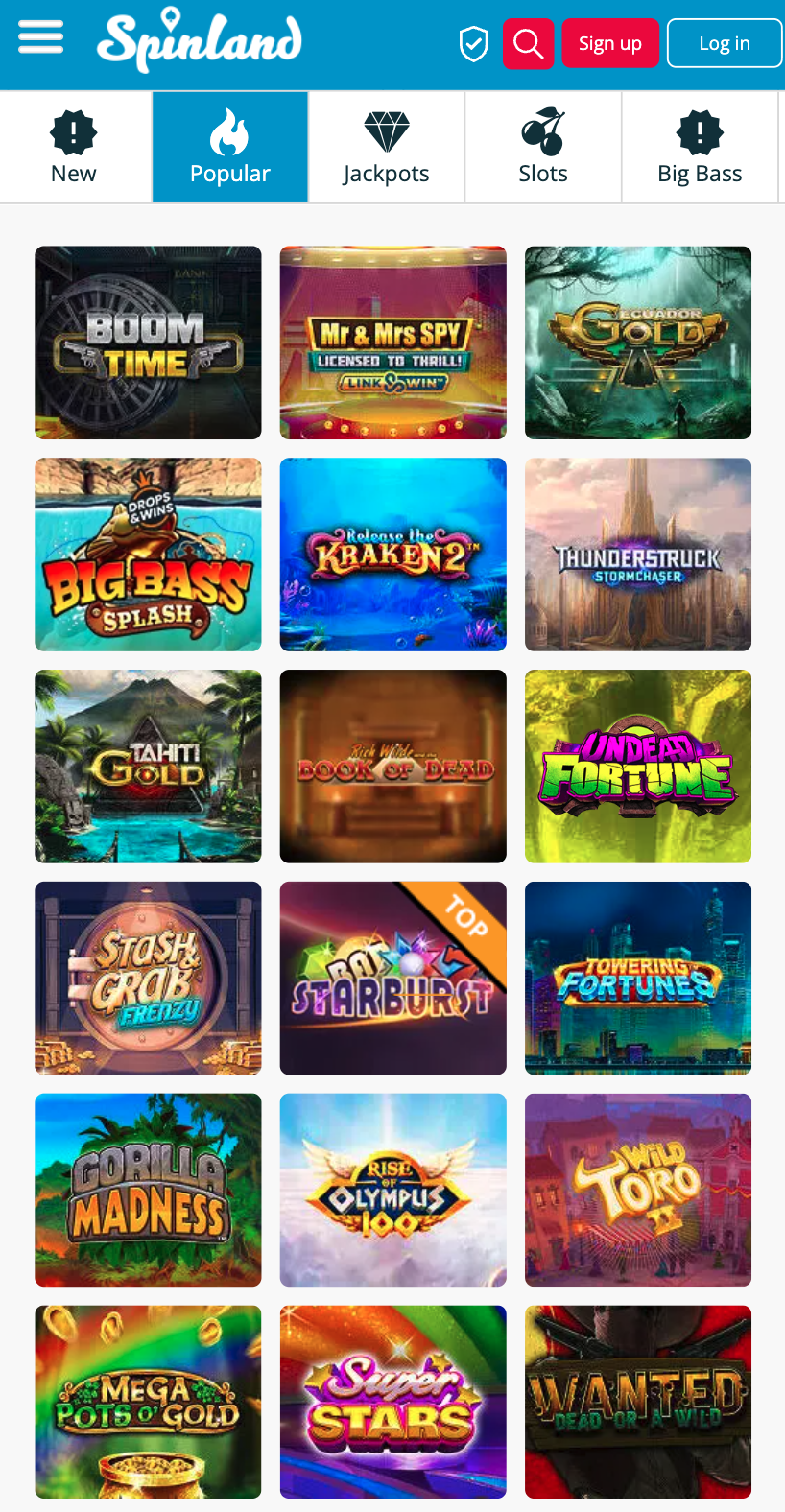Launch Mr & Mrs Spy slot
The width and height of the screenshot is (785, 1512).
click(x=392, y=343)
